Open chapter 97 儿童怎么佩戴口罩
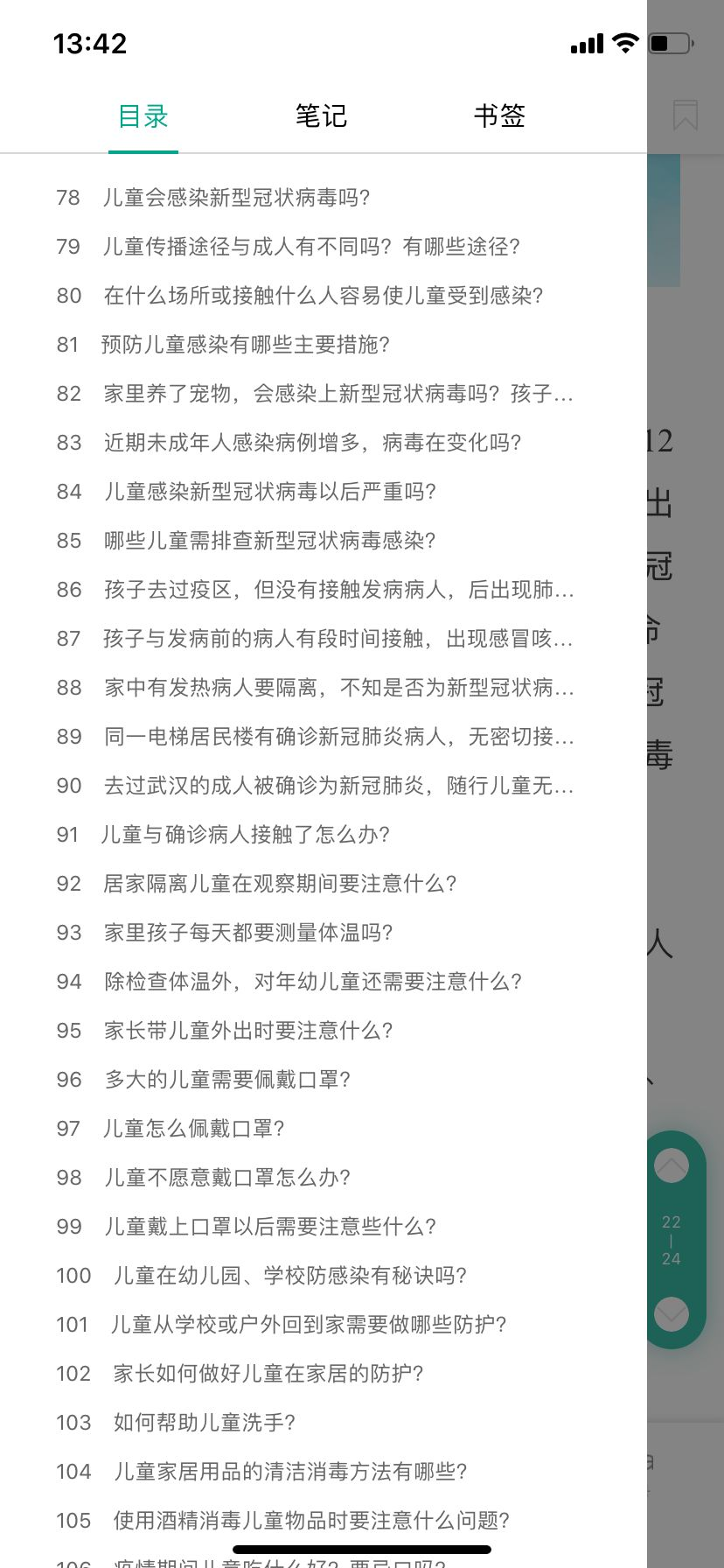The width and height of the screenshot is (724, 1568). (194, 1129)
